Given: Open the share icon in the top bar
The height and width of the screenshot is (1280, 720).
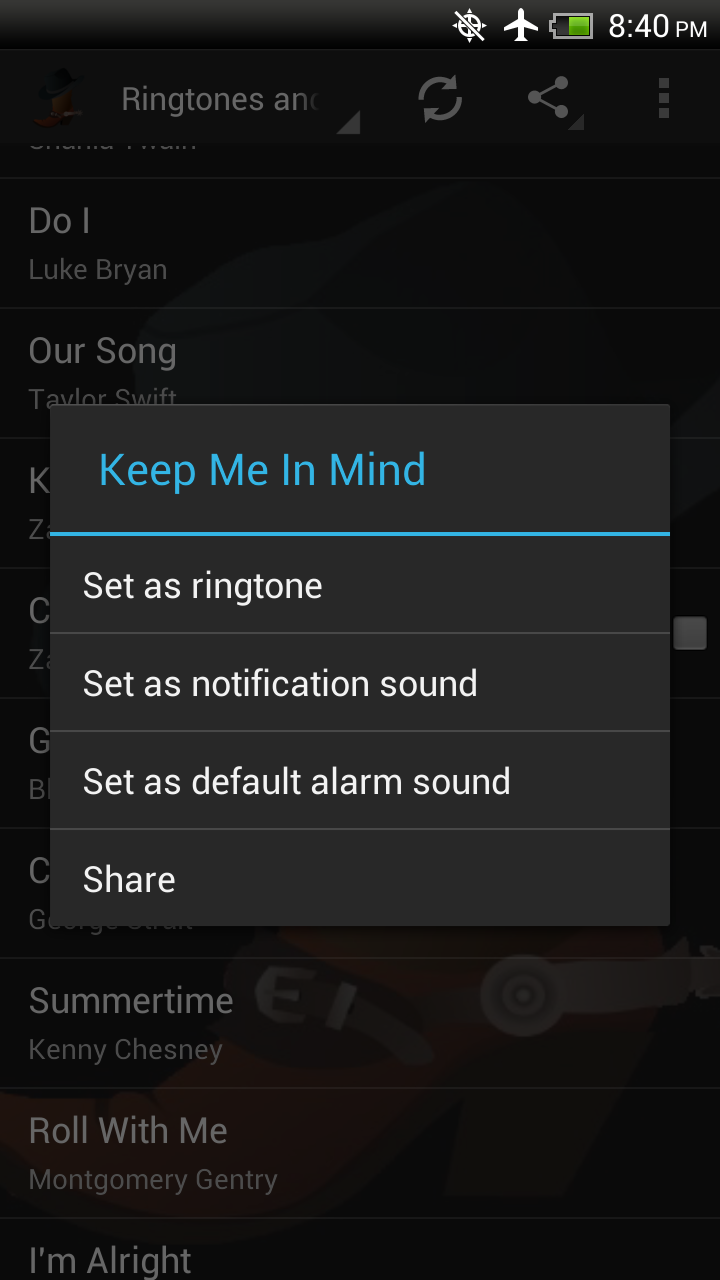Looking at the screenshot, I should click(548, 98).
